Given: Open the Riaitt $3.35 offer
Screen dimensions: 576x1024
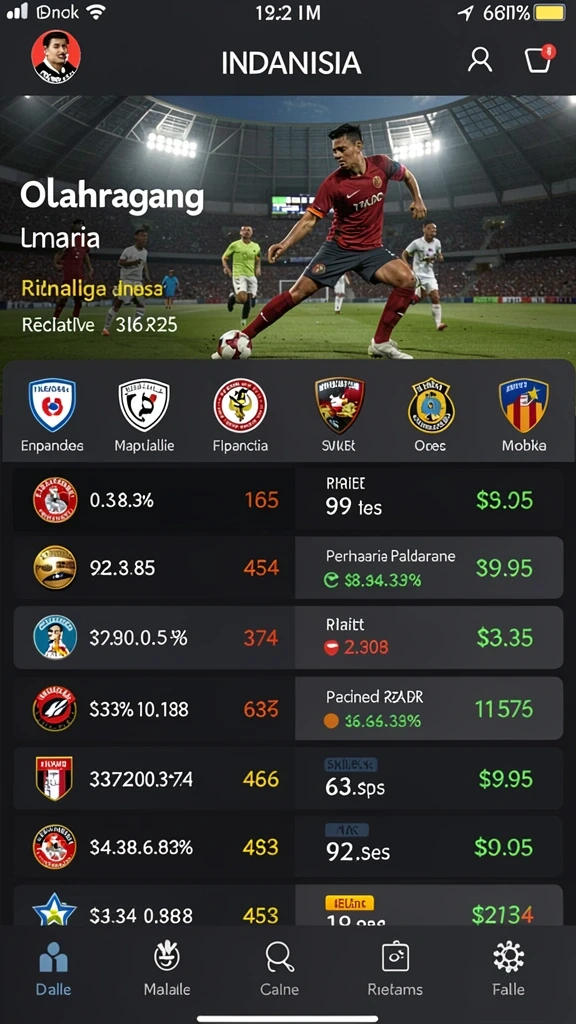Looking at the screenshot, I should click(429, 637).
